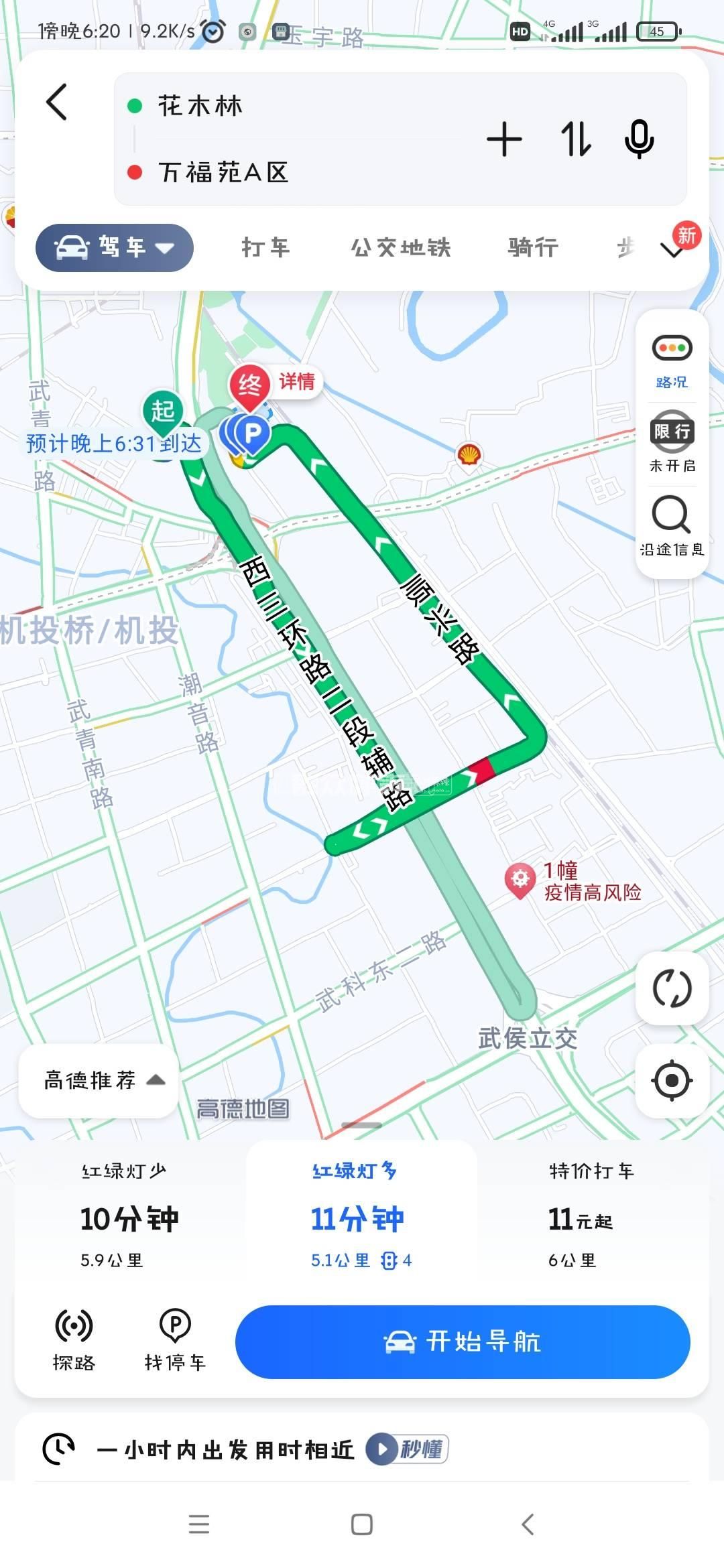The height and width of the screenshot is (1568, 724).
Task: Switch to the 骑行 tab
Action: coord(533,248)
